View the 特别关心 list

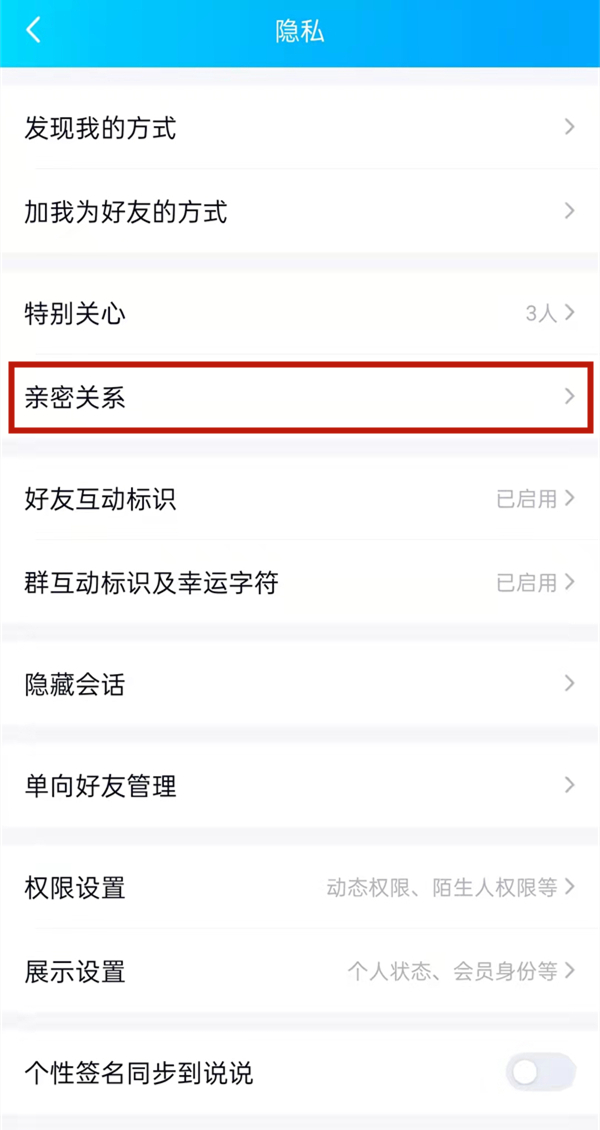[300, 313]
